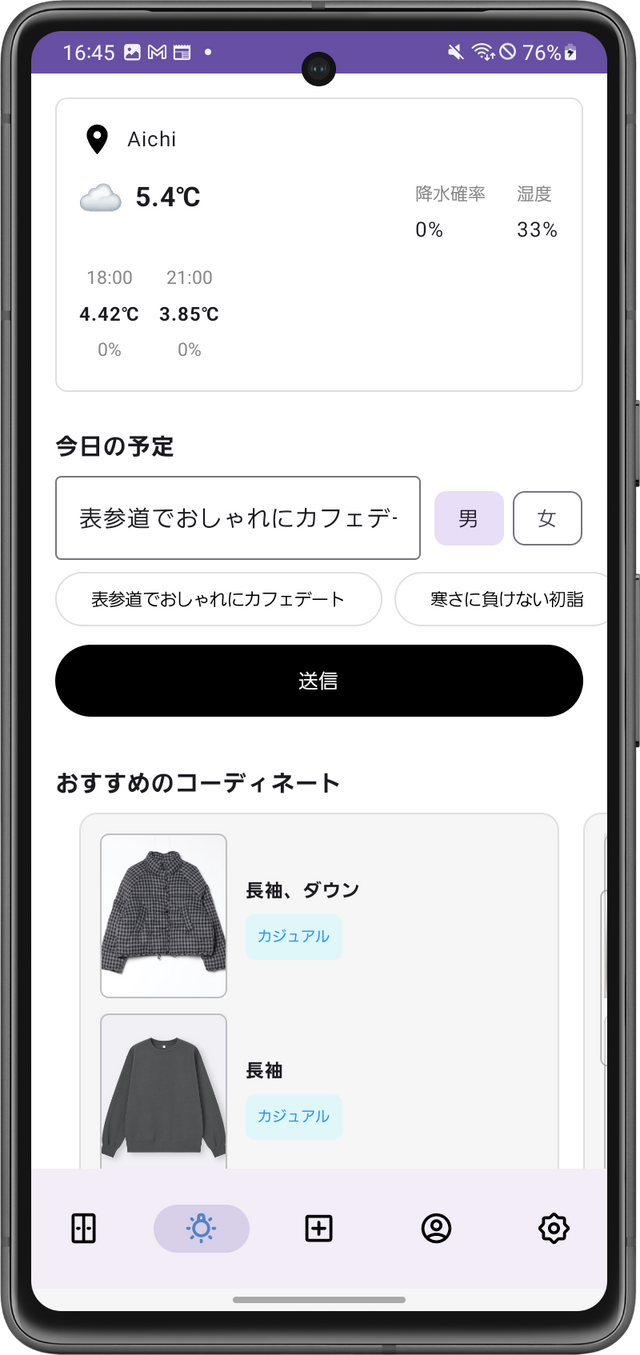Image resolution: width=640 pixels, height=1355 pixels.
Task: Go to the profile tab
Action: pyautogui.click(x=436, y=1228)
